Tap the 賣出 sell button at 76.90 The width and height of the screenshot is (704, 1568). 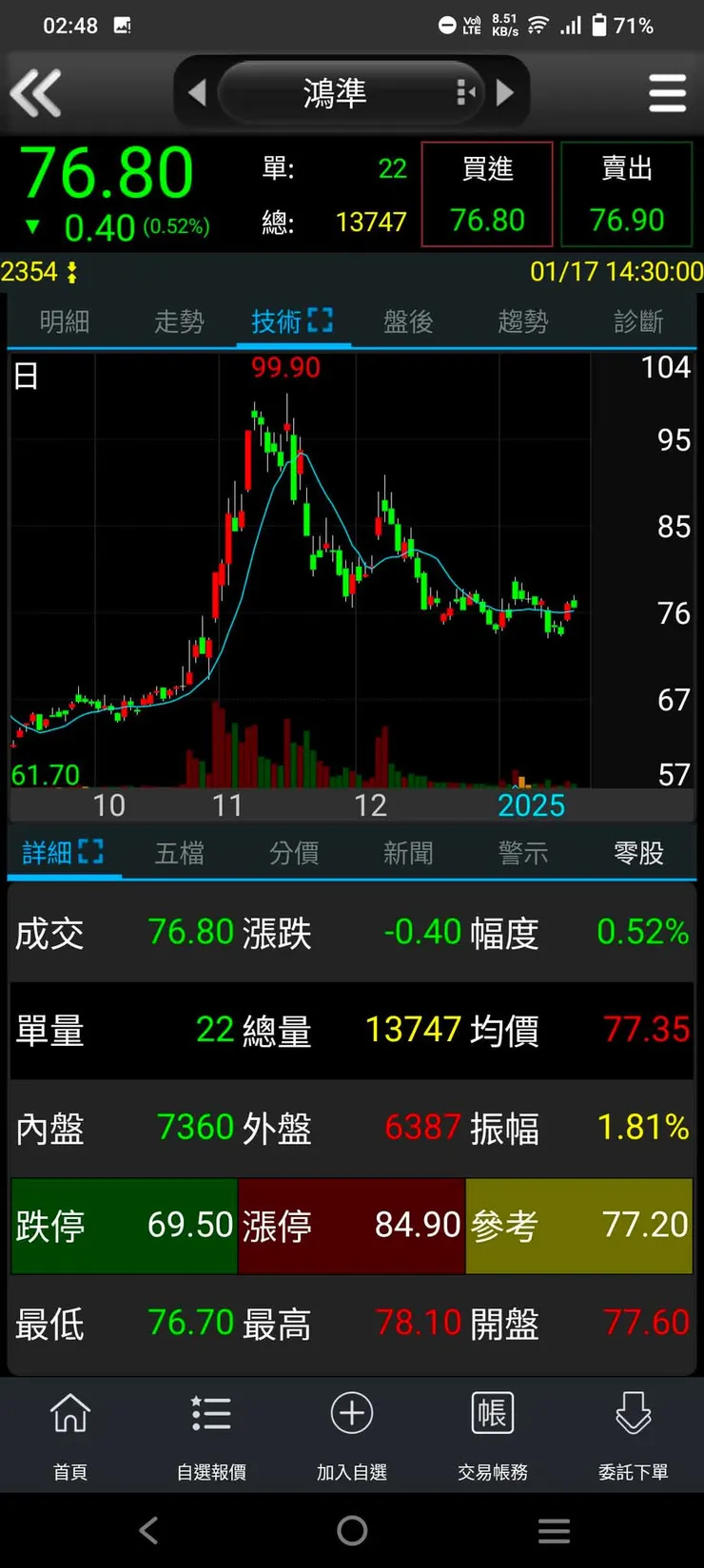pos(627,193)
